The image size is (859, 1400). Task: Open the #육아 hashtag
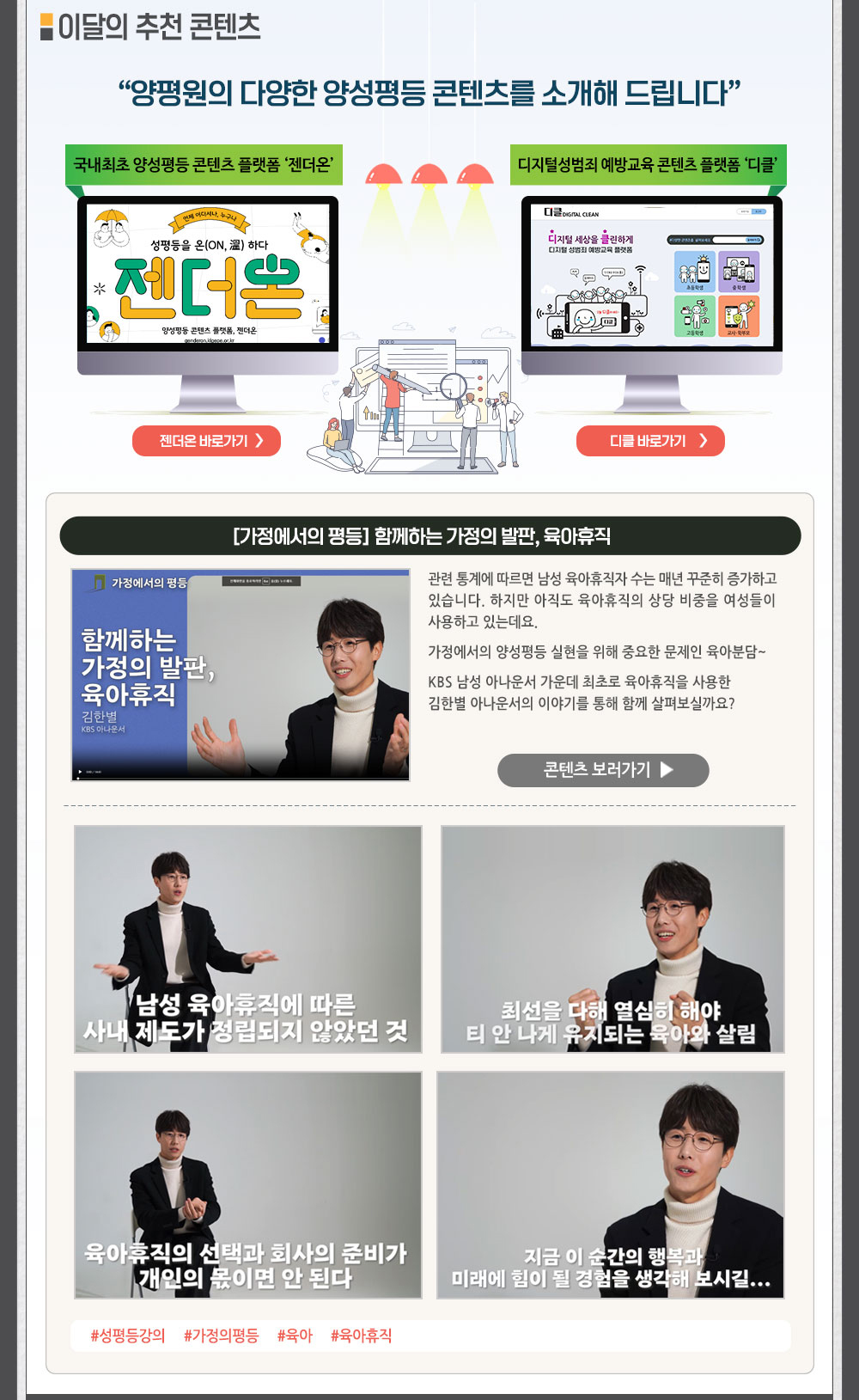pos(295,1336)
